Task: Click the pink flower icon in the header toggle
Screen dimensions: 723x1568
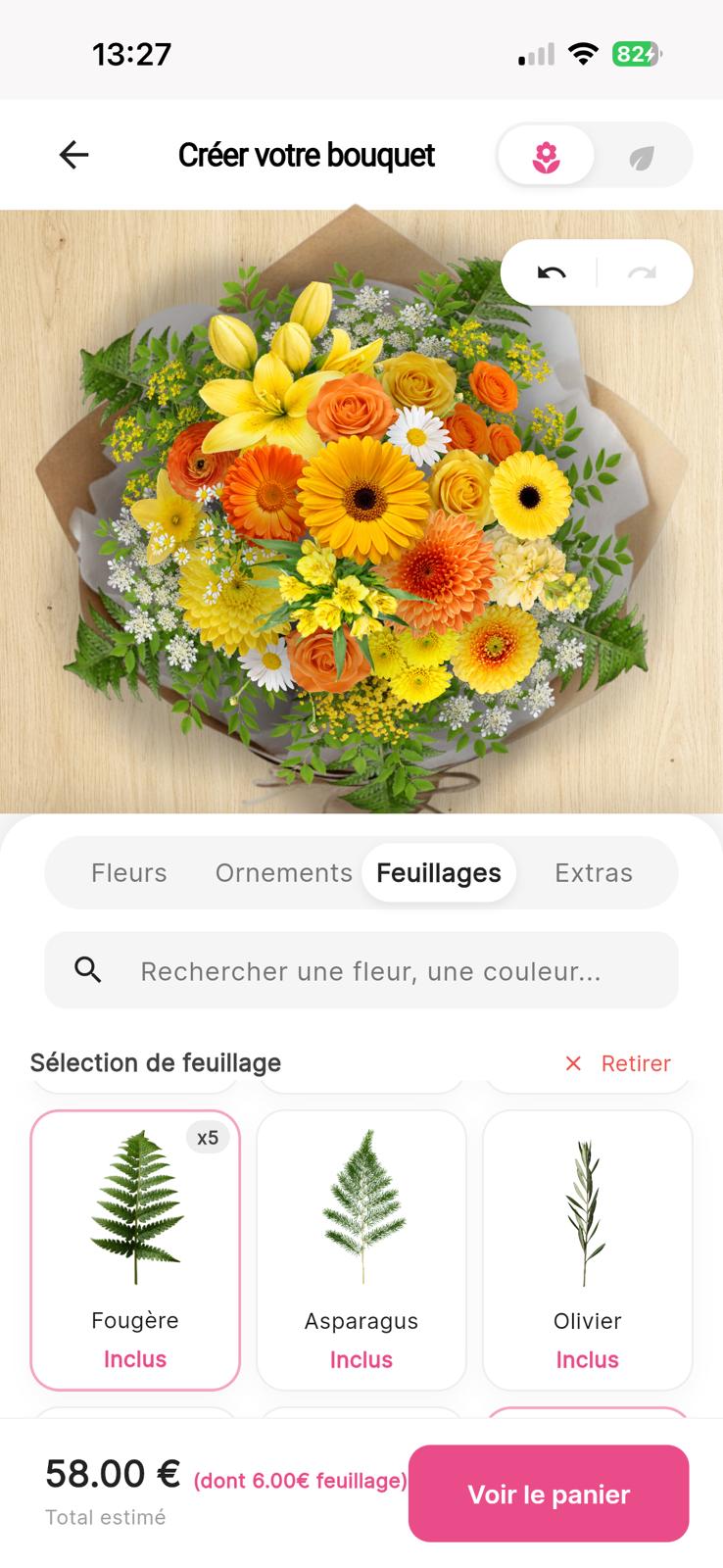Action: click(546, 155)
